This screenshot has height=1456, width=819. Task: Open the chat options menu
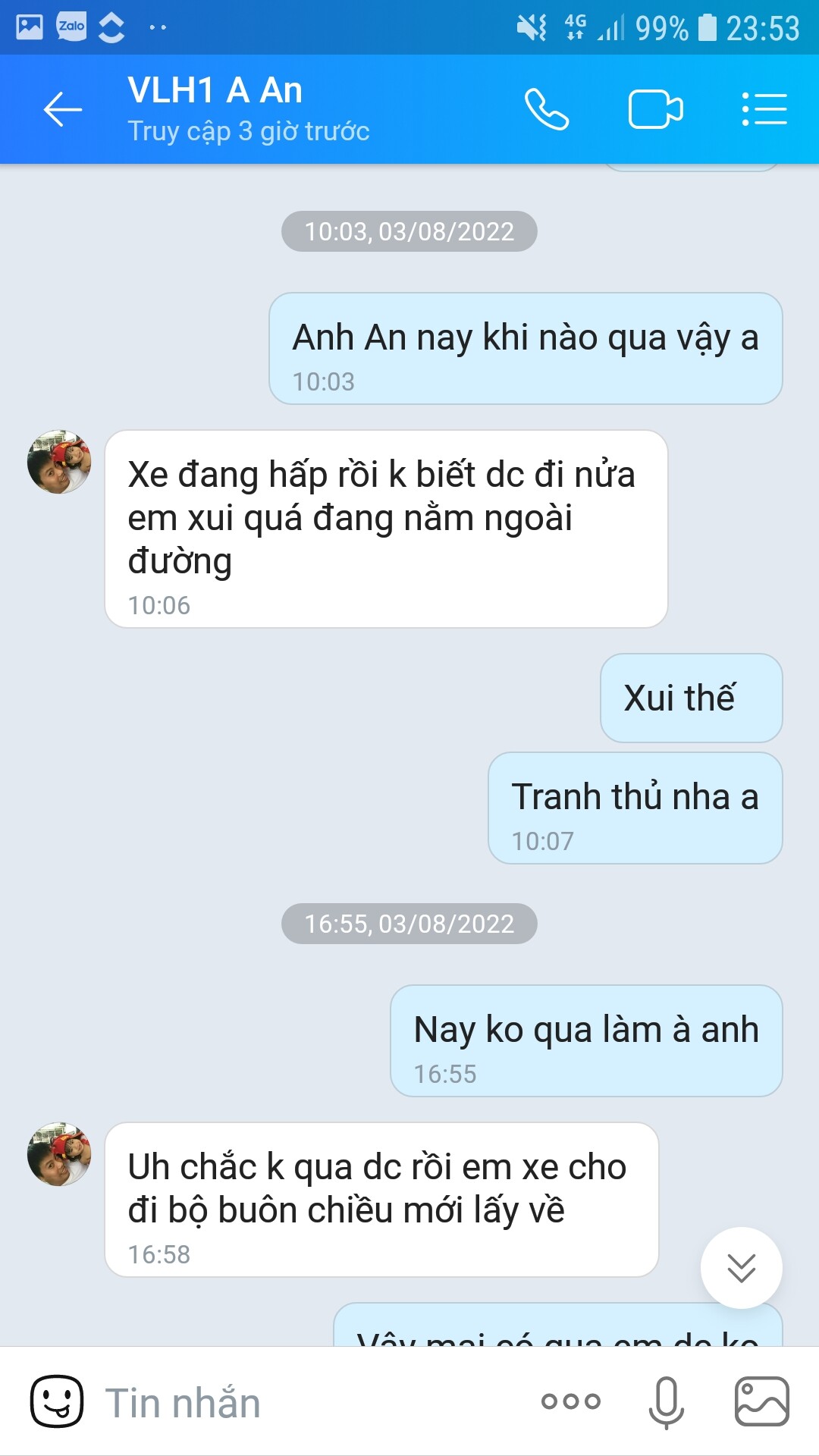click(x=764, y=110)
